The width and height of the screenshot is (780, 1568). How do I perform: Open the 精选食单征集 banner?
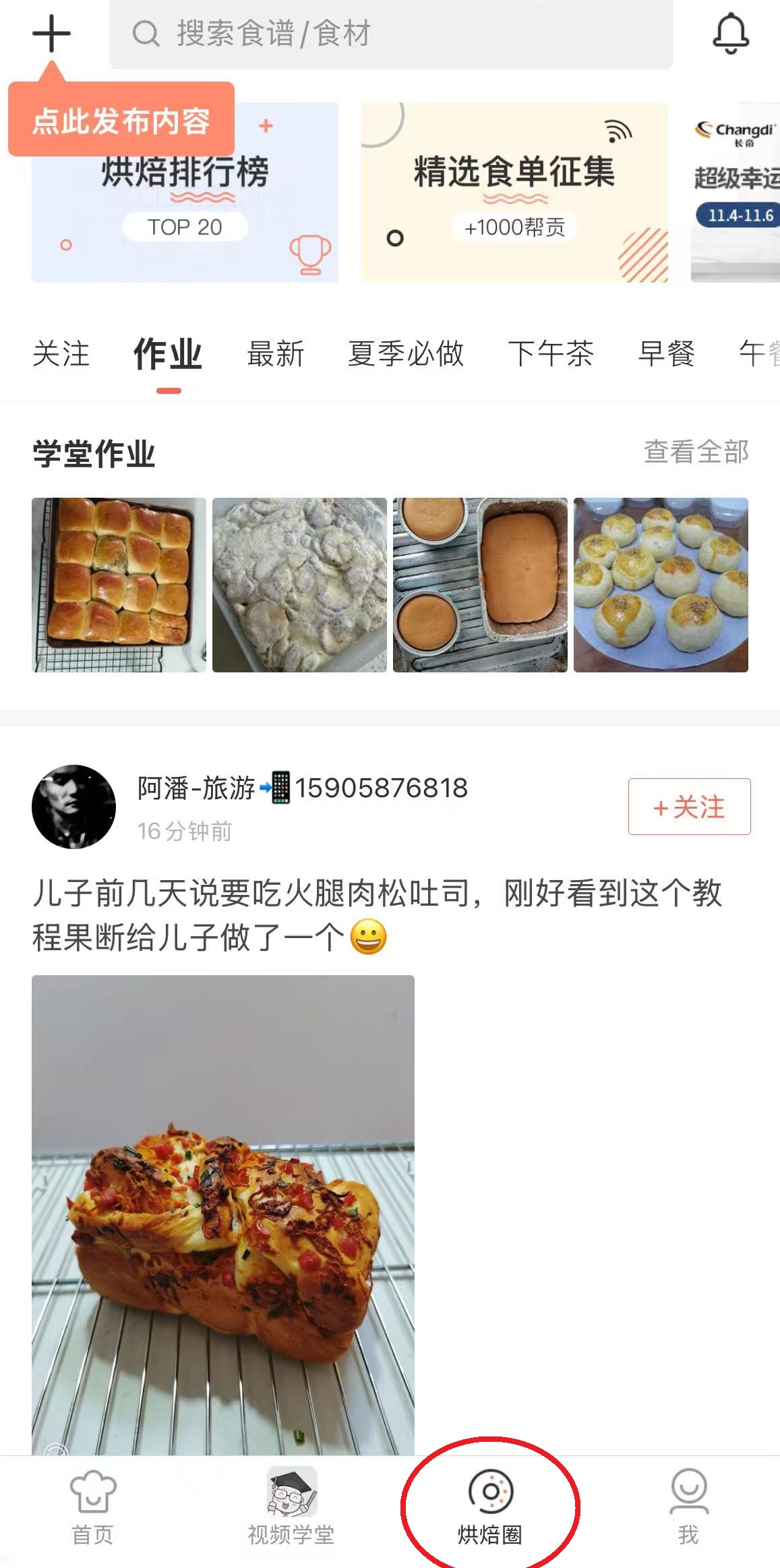click(514, 193)
